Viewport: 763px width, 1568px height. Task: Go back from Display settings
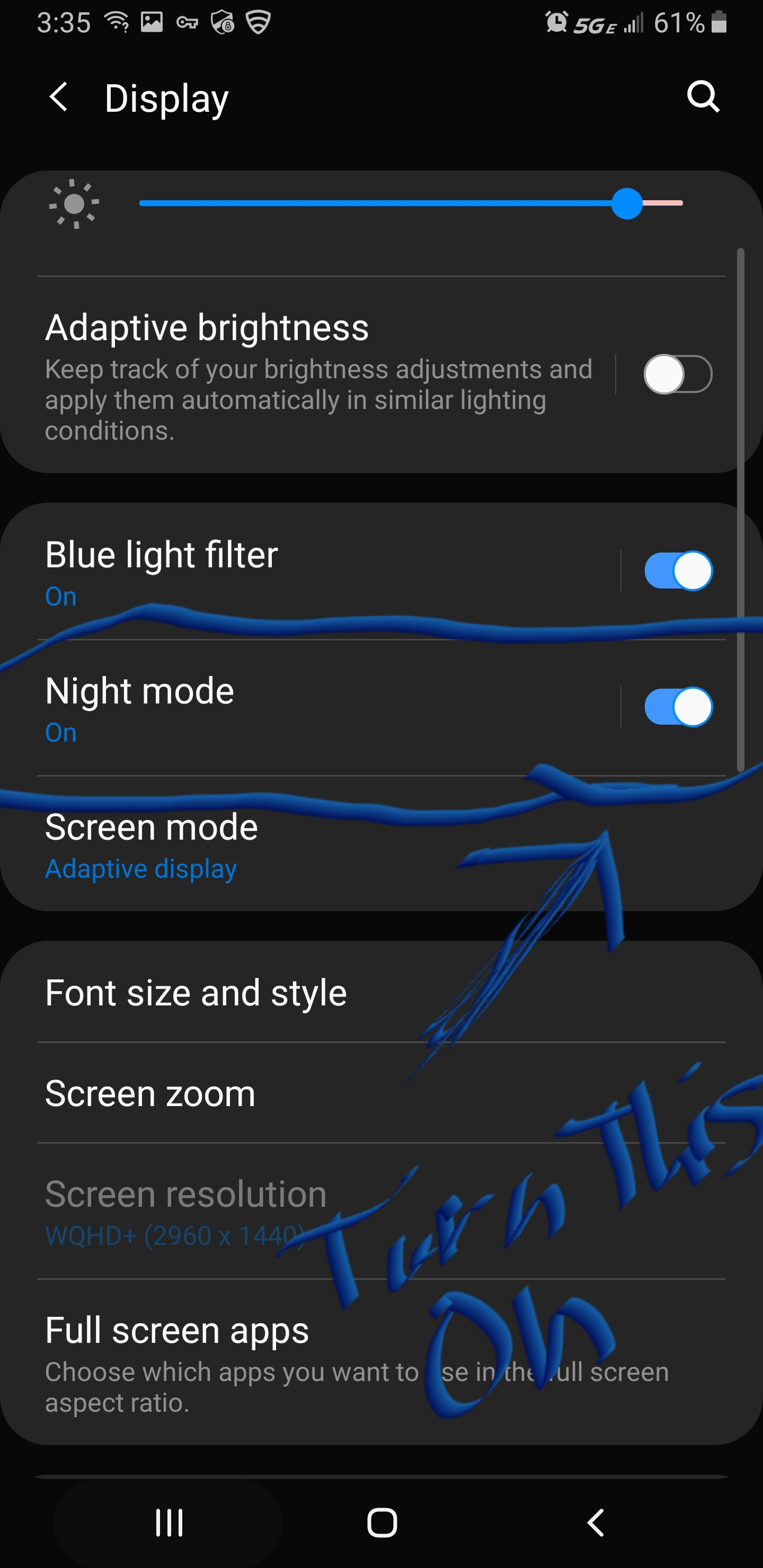[58, 97]
